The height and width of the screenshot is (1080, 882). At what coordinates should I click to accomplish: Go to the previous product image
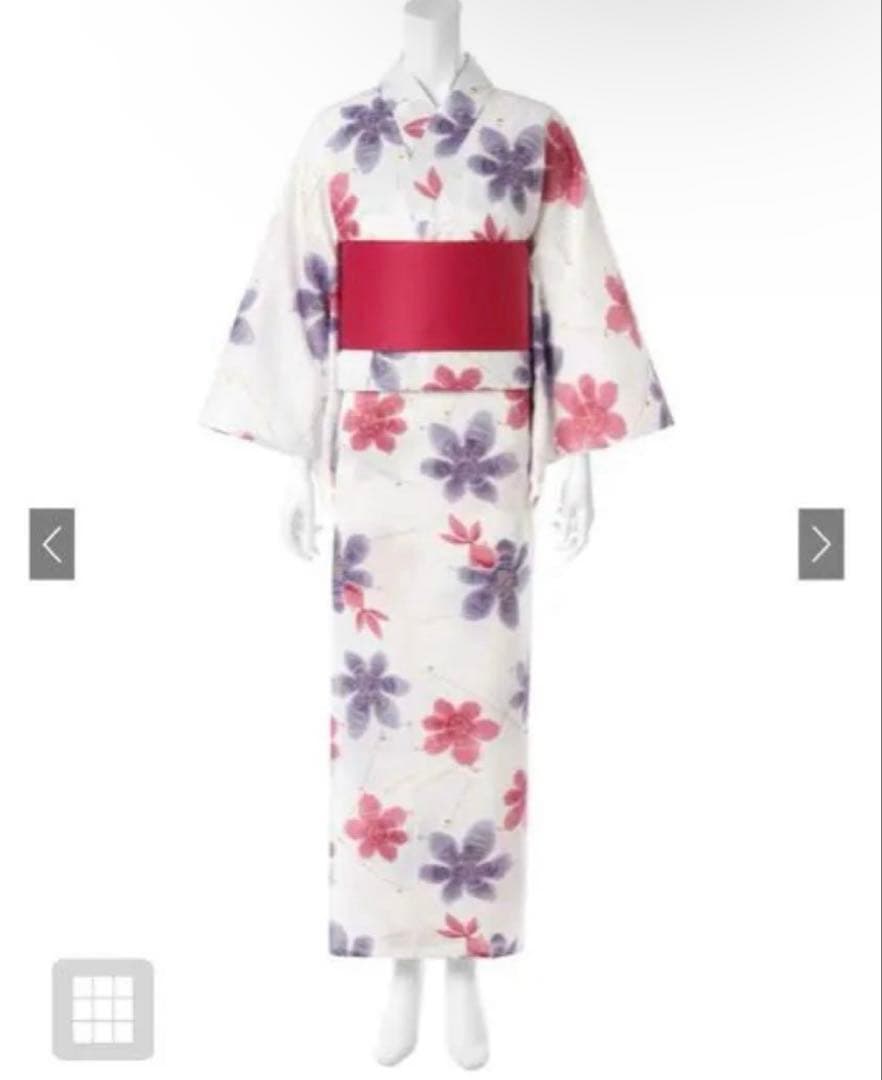(x=51, y=544)
